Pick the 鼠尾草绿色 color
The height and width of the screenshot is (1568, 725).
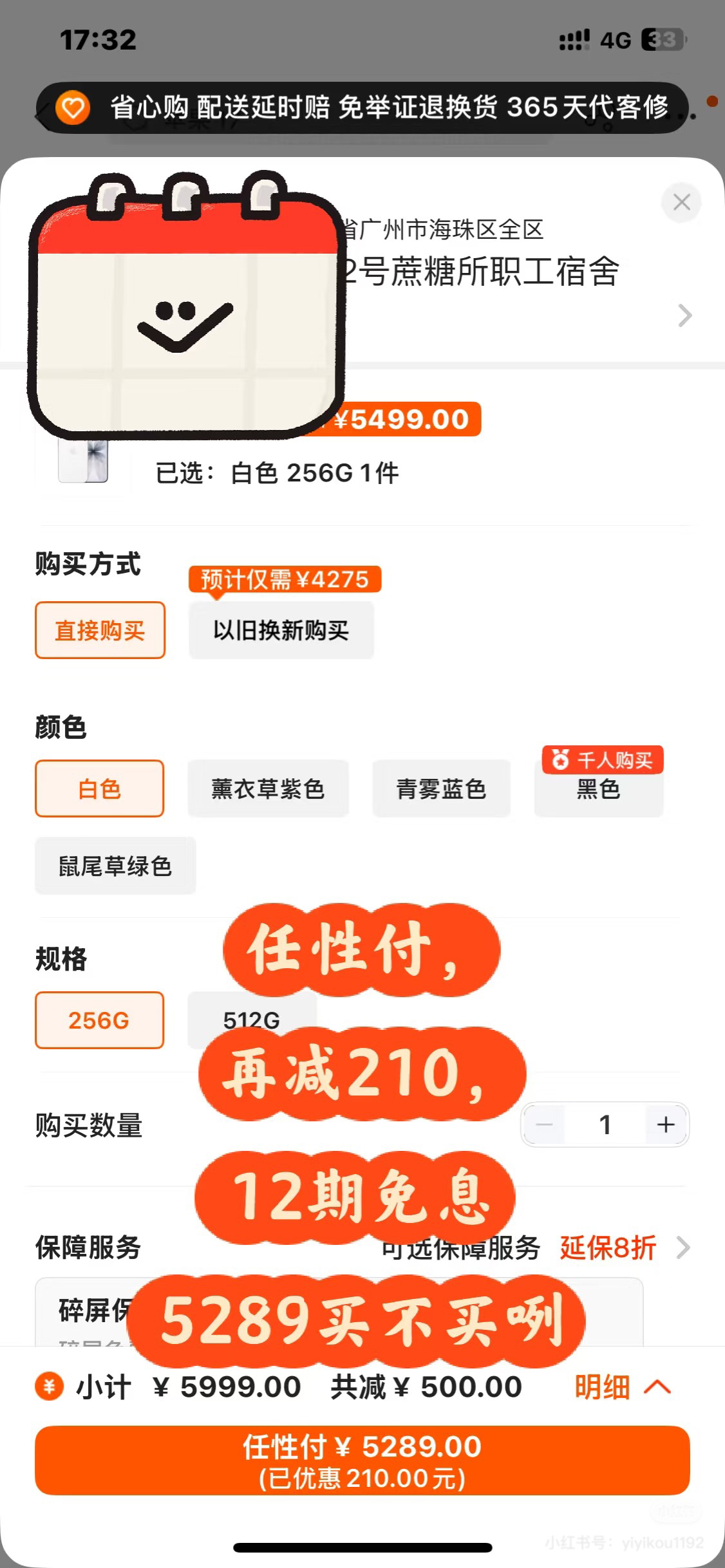pos(115,866)
